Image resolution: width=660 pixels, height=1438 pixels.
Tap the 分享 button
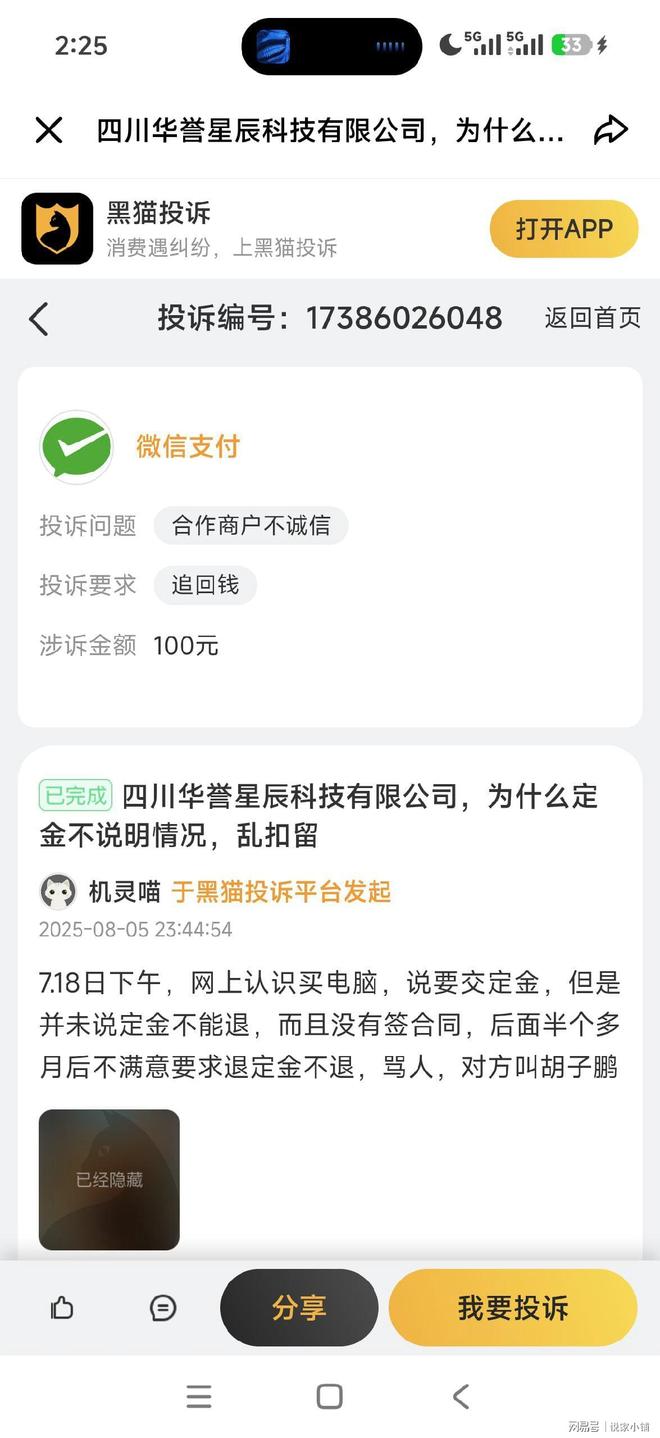pyautogui.click(x=299, y=1307)
